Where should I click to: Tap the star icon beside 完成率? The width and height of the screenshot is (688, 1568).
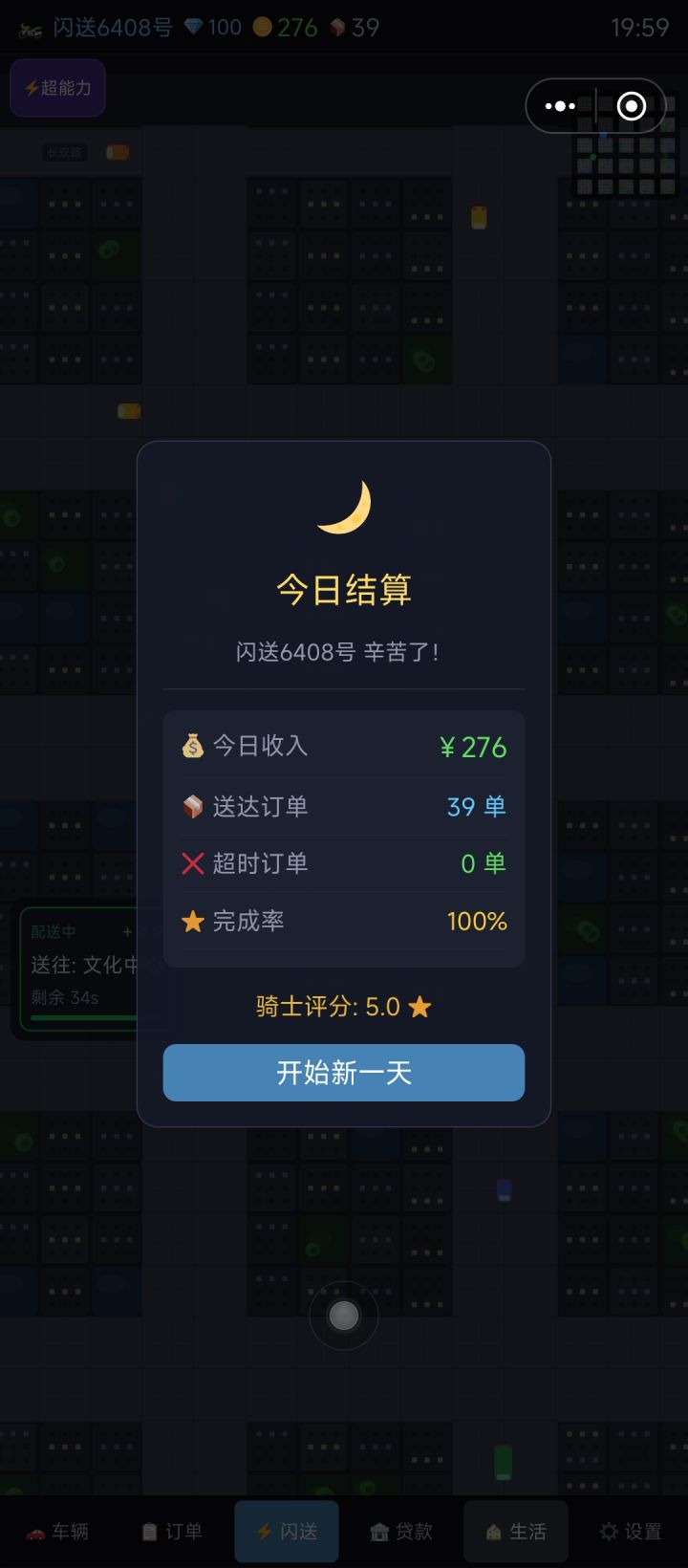pyautogui.click(x=193, y=921)
